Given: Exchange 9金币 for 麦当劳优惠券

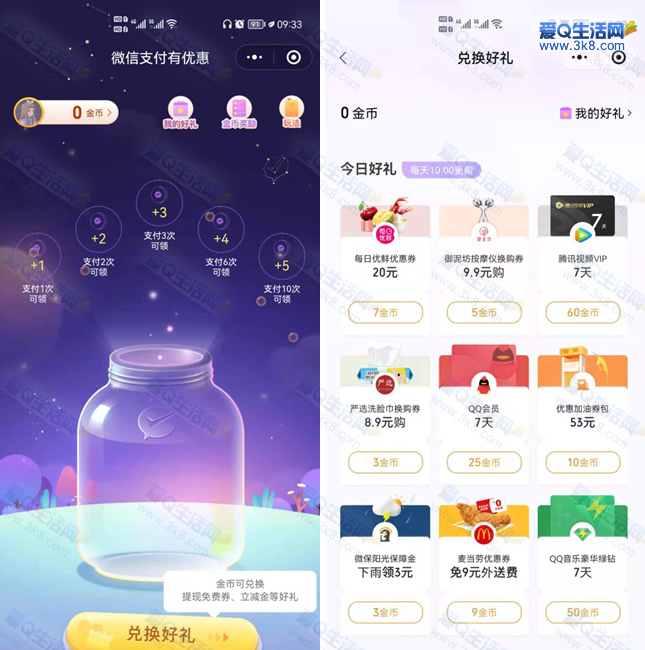Looking at the screenshot, I should pos(484,612).
